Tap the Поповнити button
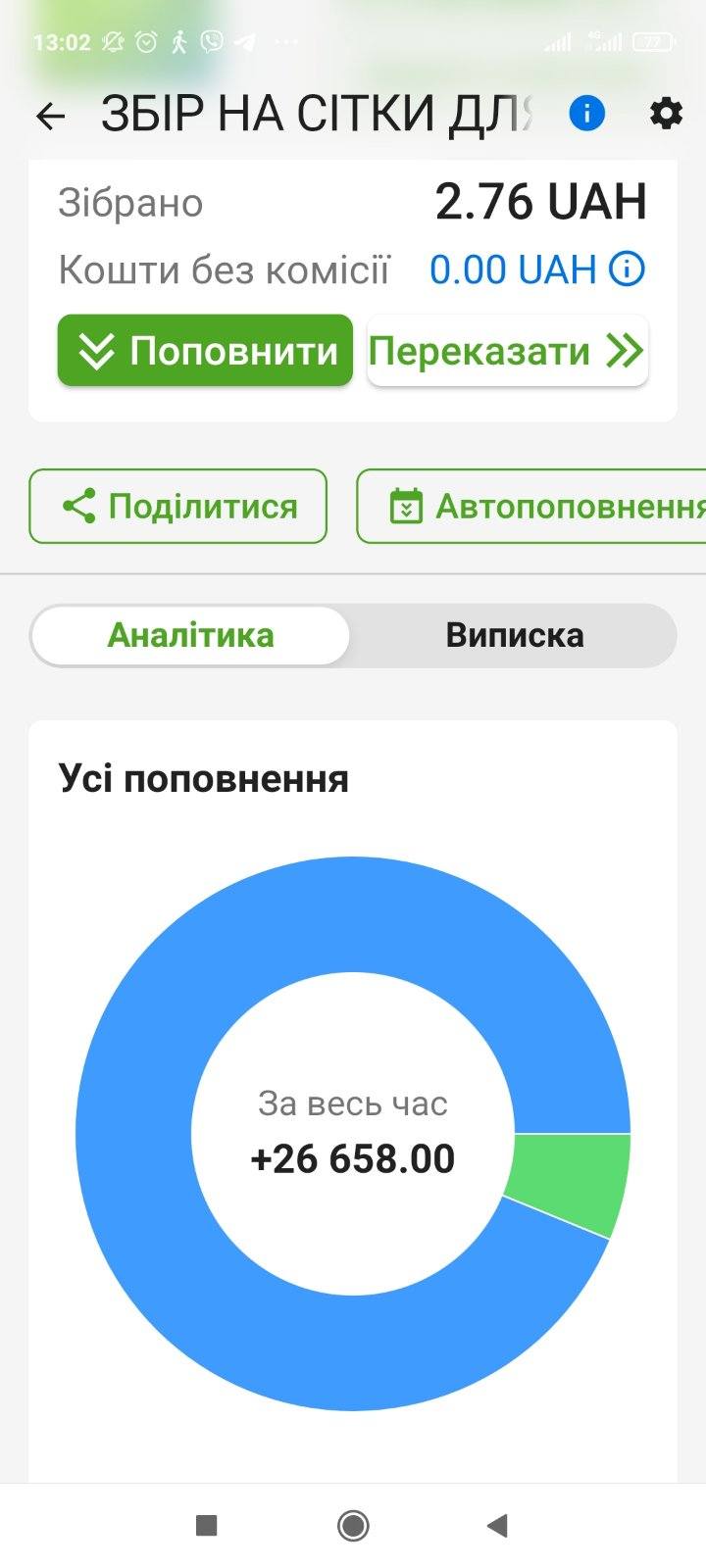 click(x=205, y=351)
